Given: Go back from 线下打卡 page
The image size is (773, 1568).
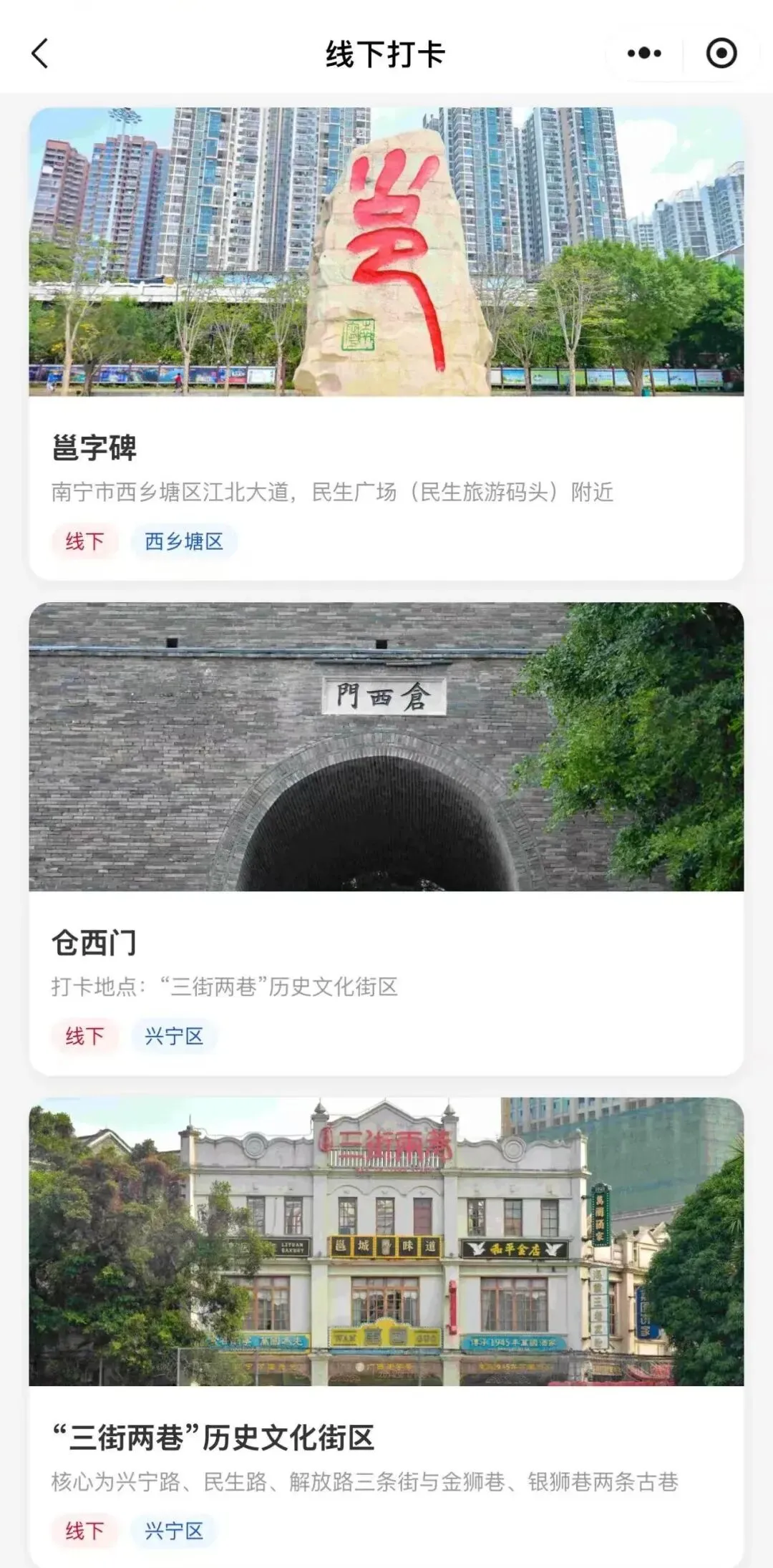Looking at the screenshot, I should [x=40, y=54].
